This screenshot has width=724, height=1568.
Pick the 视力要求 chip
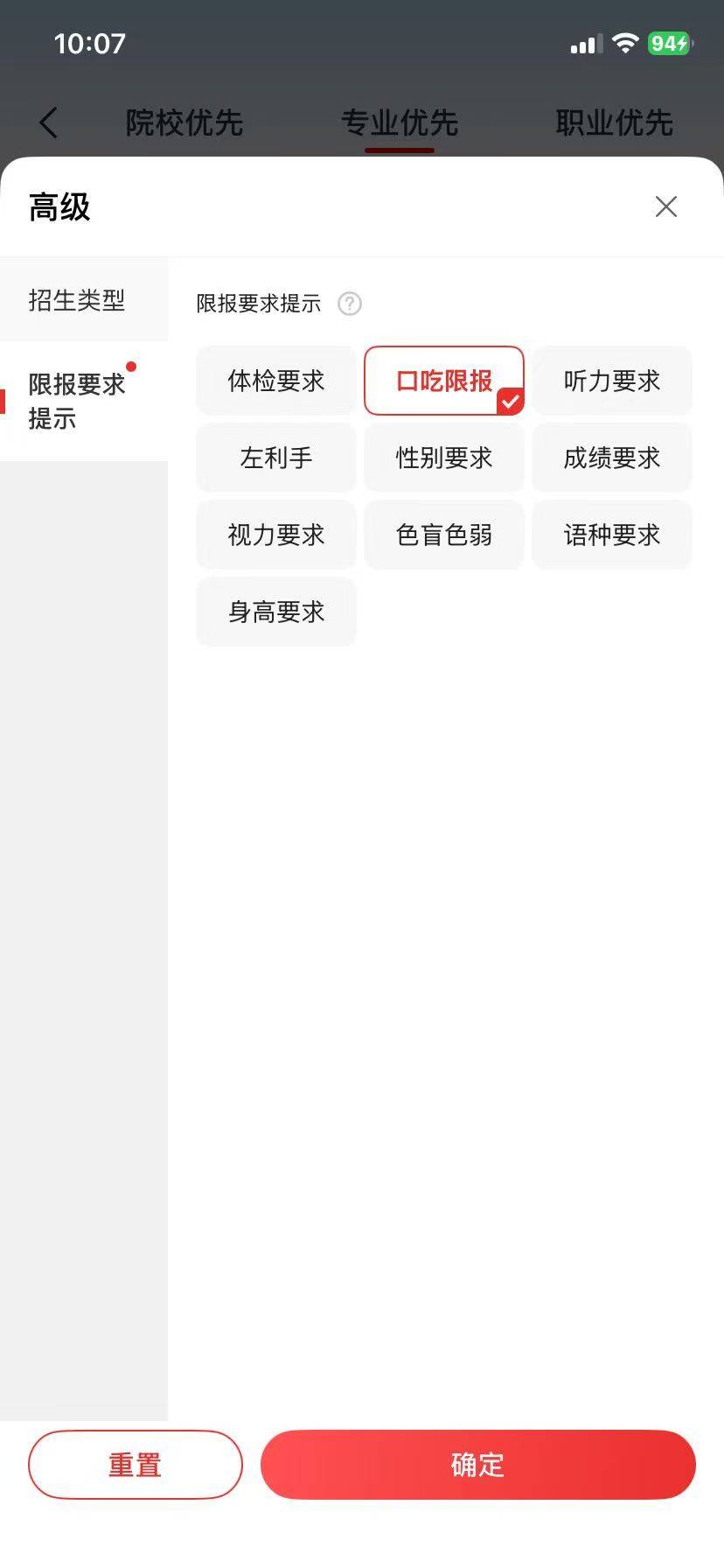[x=276, y=535]
